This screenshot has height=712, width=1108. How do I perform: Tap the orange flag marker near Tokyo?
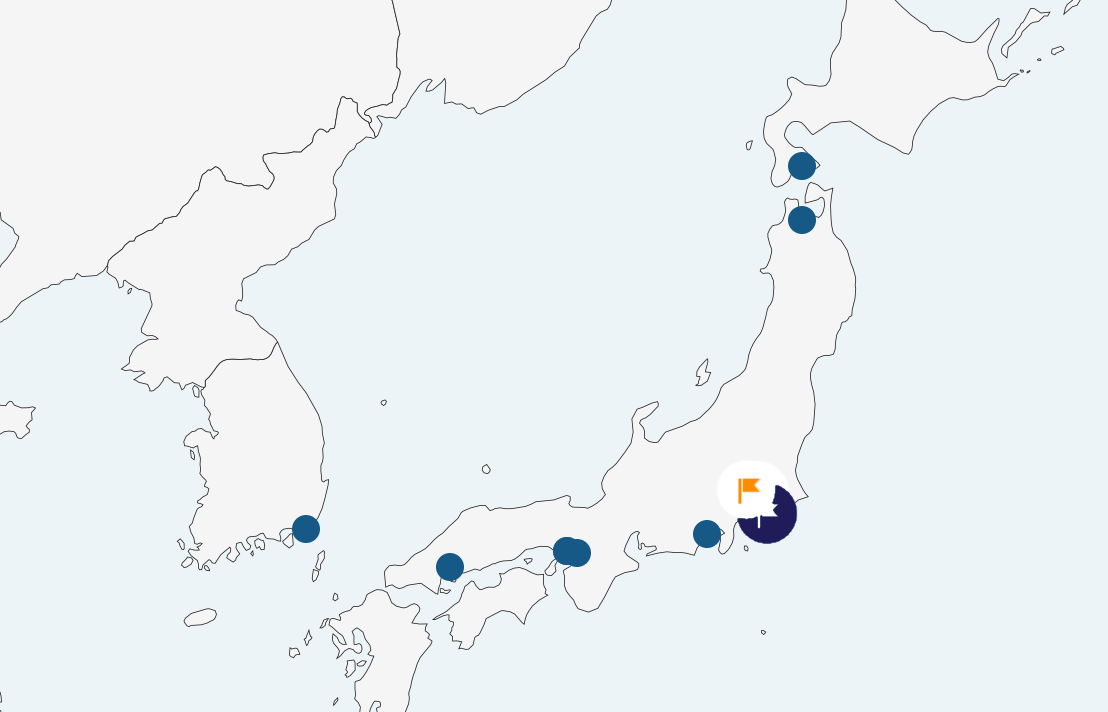tap(749, 490)
